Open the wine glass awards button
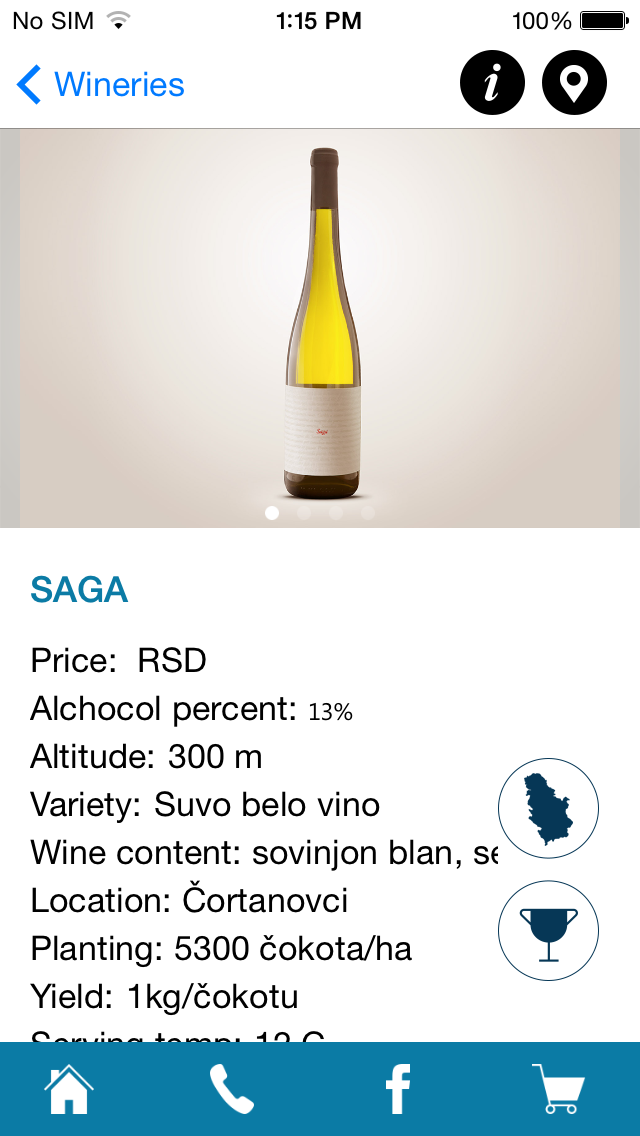The image size is (640, 1136). coord(548,931)
